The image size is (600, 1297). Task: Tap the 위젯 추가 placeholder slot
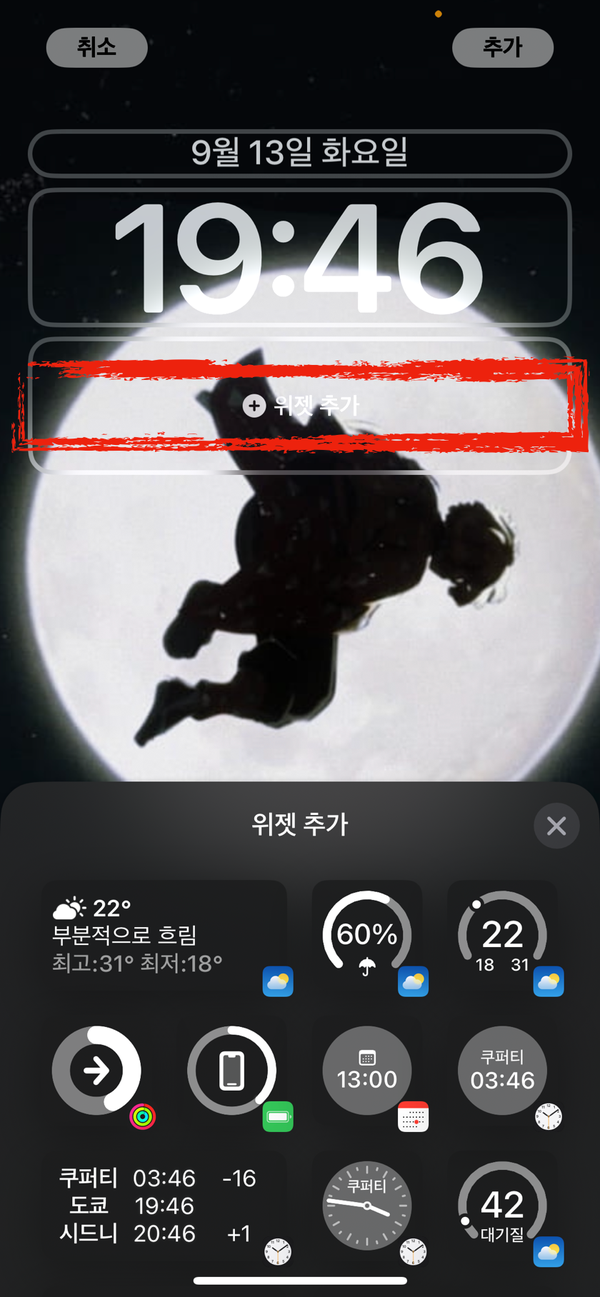click(300, 405)
